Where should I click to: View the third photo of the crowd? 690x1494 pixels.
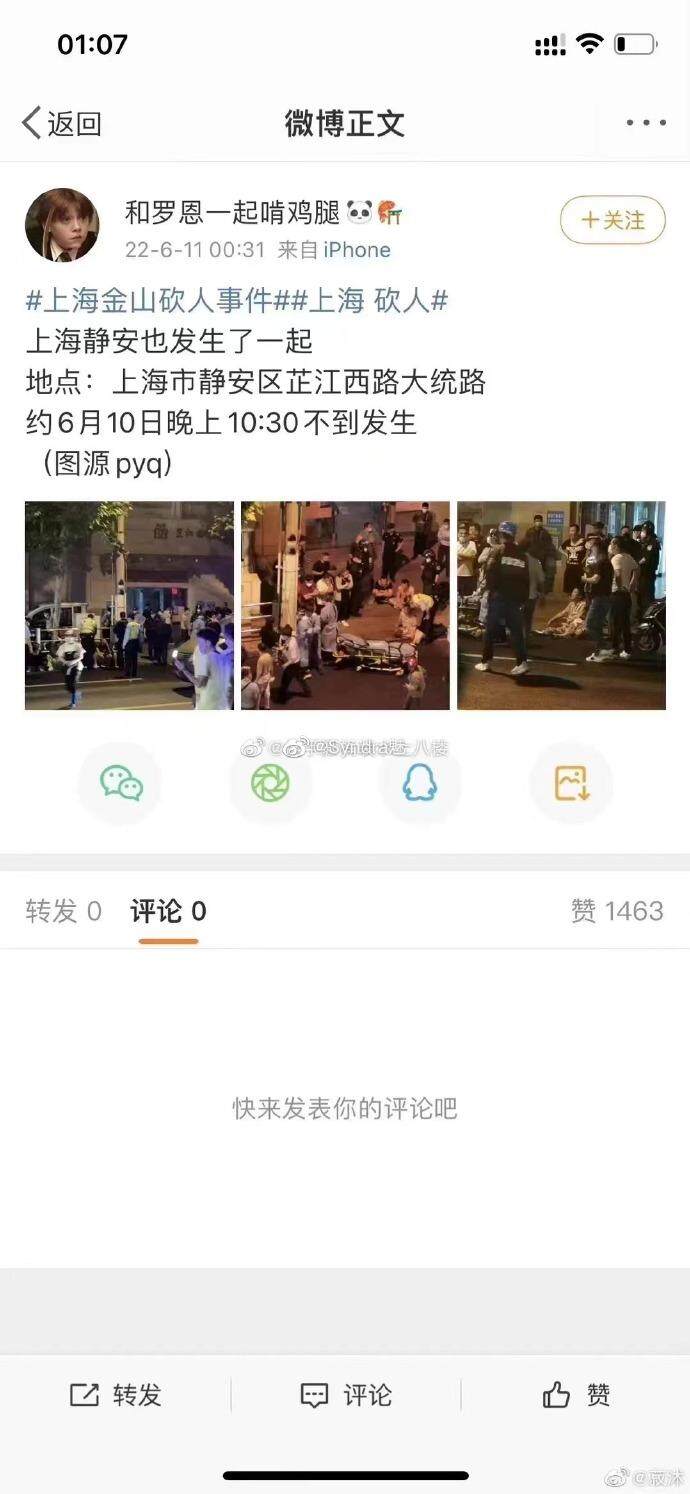pos(561,606)
